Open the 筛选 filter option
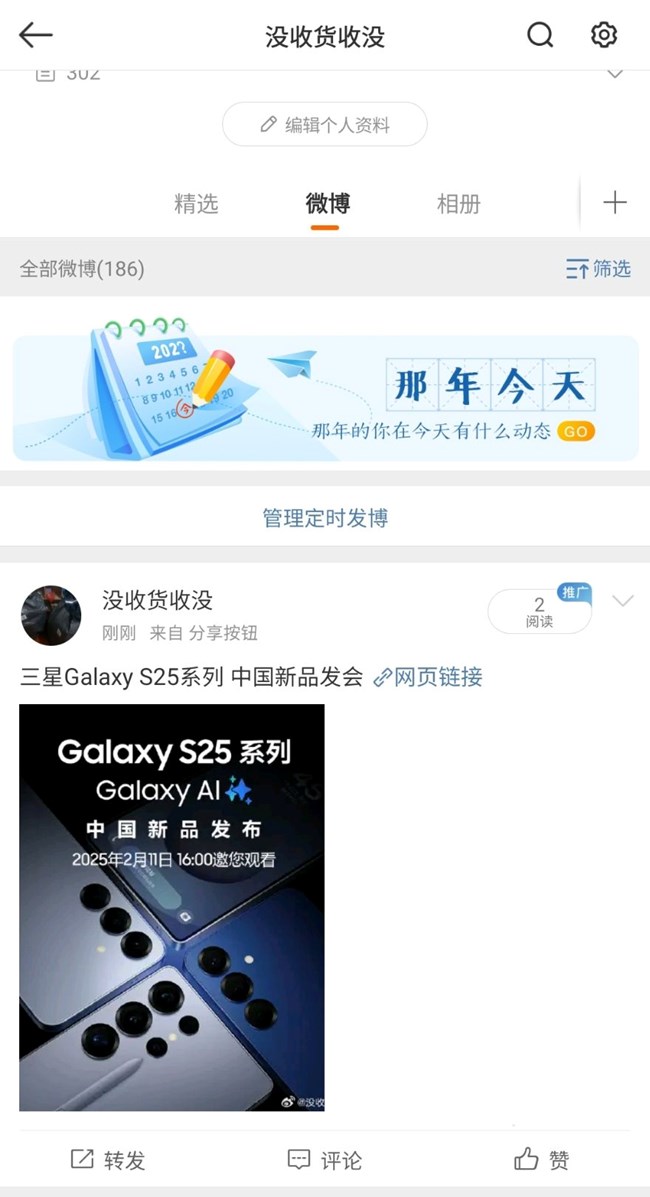This screenshot has height=1197, width=650. pos(598,268)
